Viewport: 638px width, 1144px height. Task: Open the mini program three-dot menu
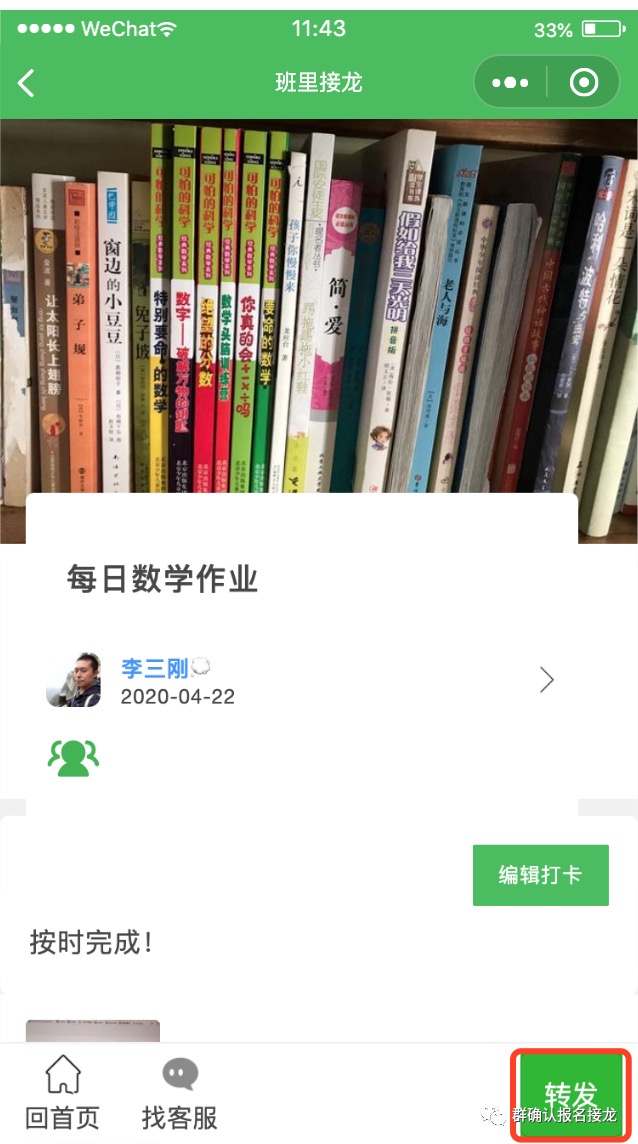tap(509, 83)
